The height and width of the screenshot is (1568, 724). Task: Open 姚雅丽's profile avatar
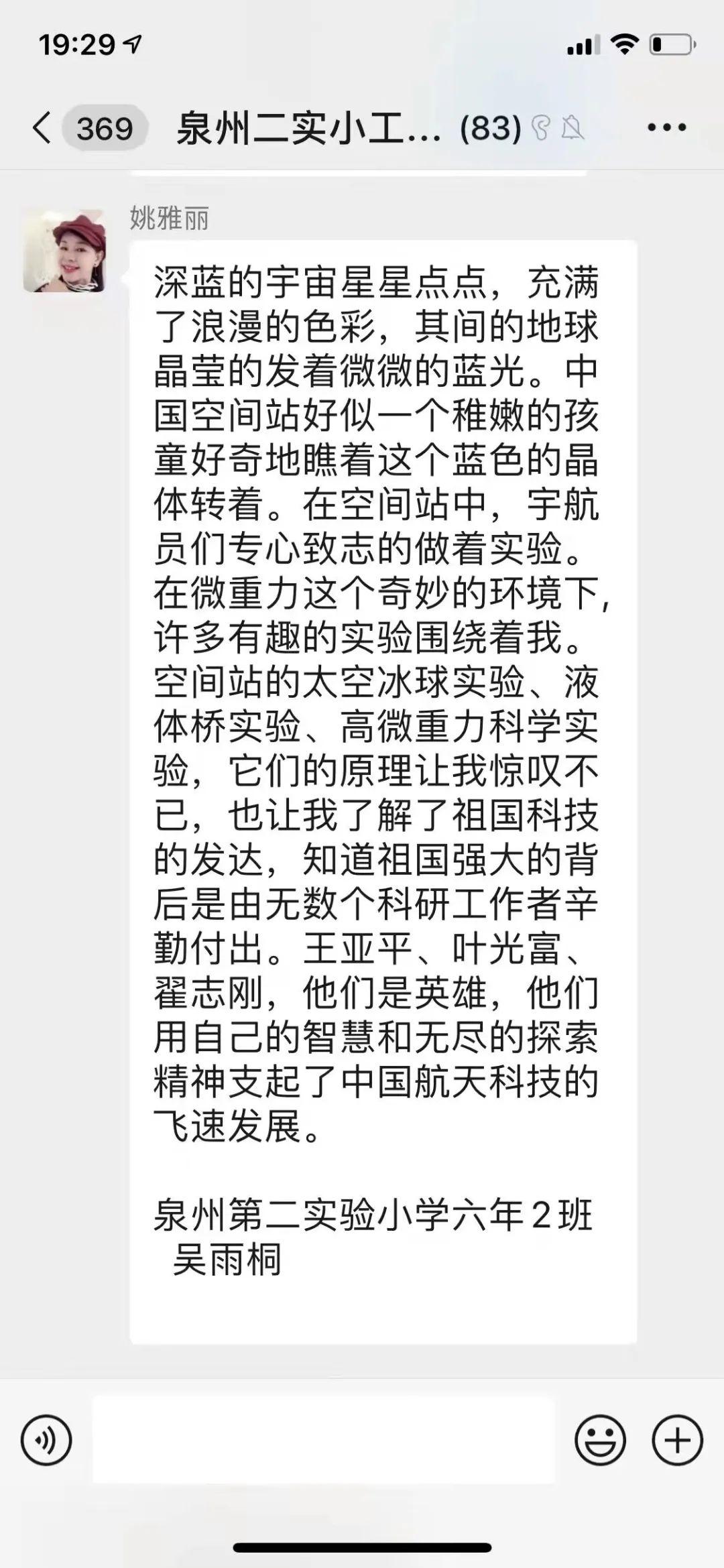pos(64,250)
